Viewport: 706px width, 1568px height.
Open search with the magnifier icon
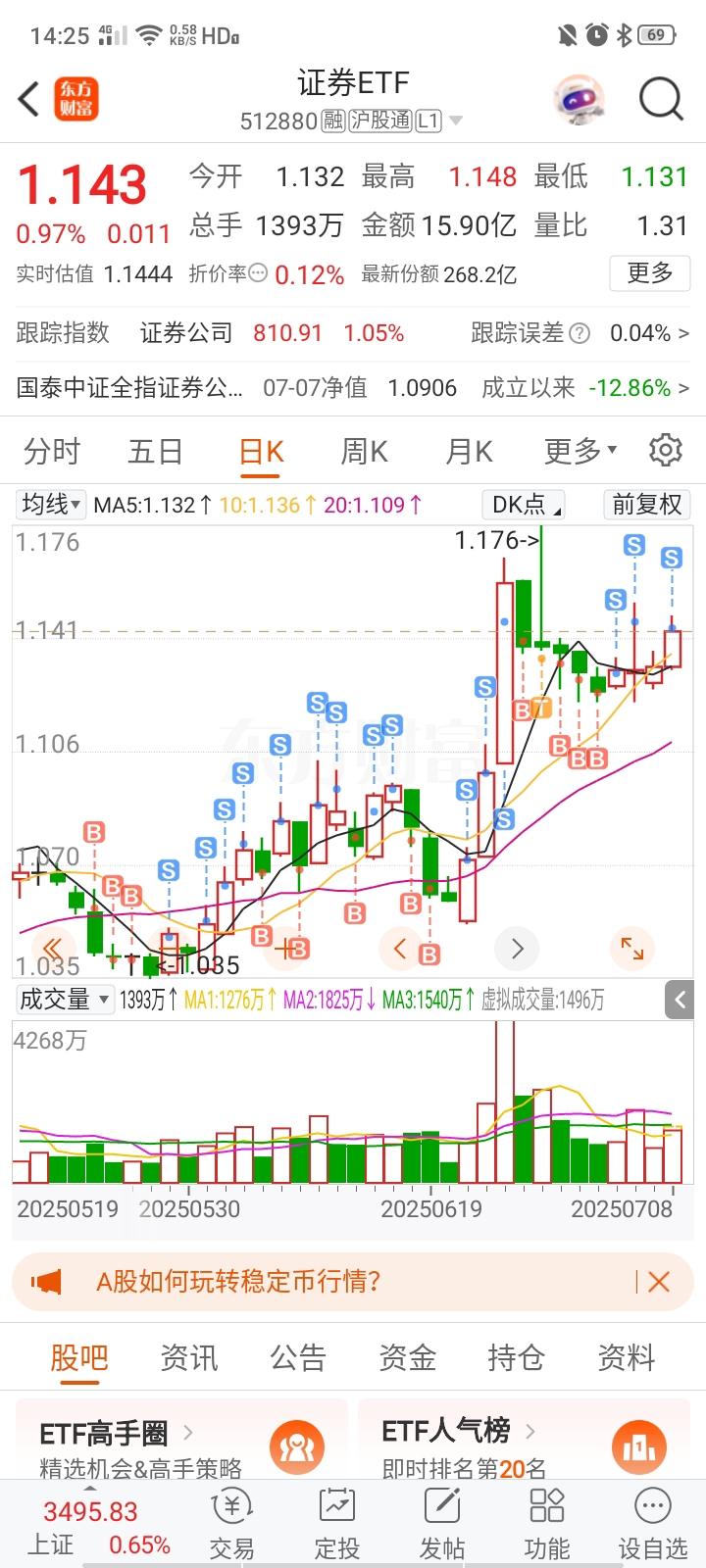tap(662, 99)
